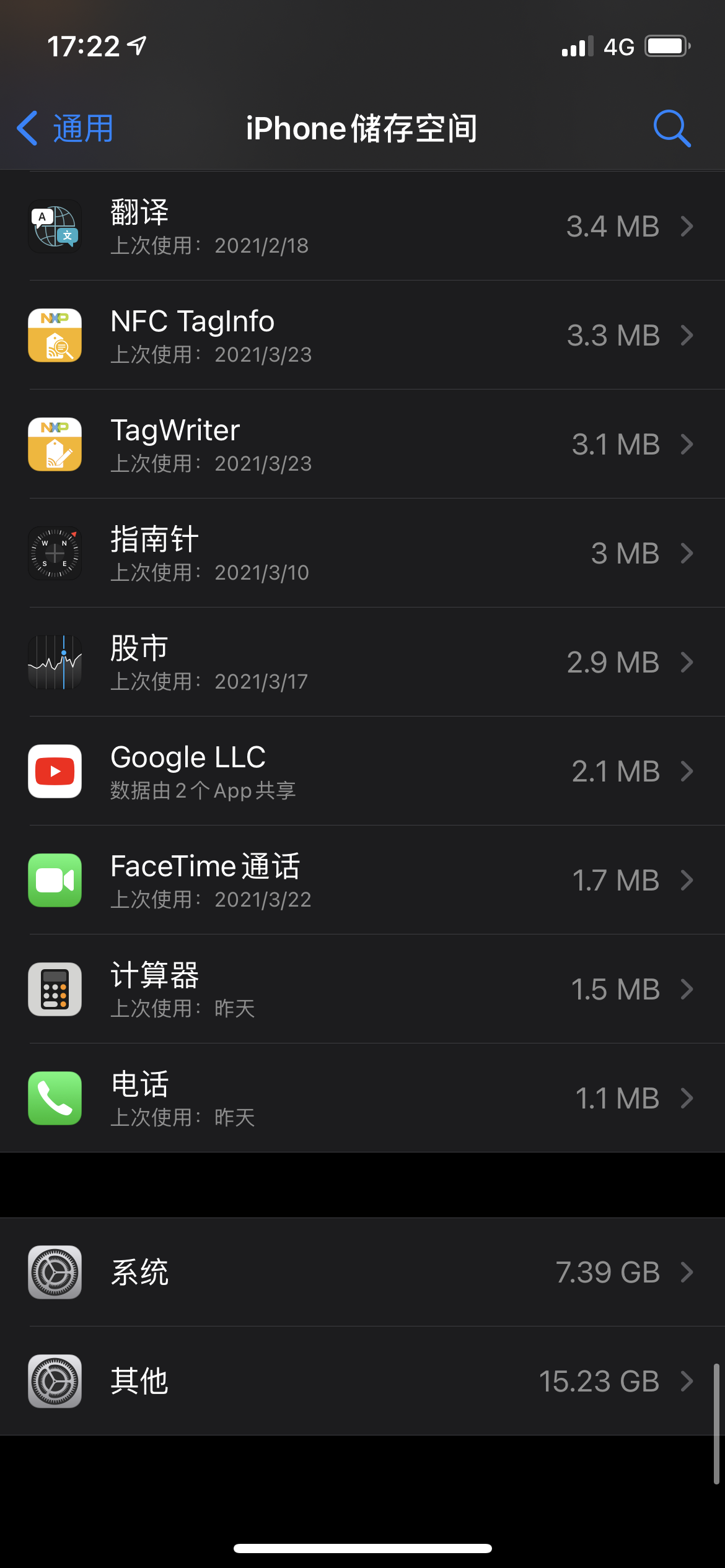
Task: Select the TagWriter app row
Action: (362, 445)
